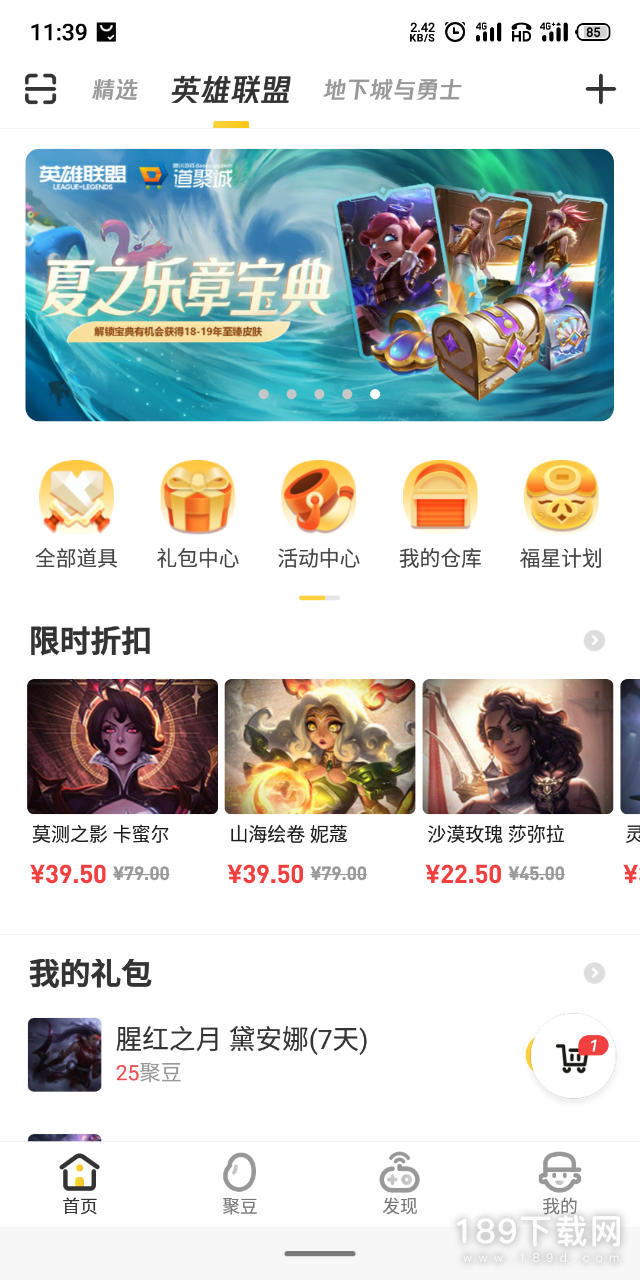This screenshot has height=1280, width=640.
Task: Open the 夏之乐章宝典 banner
Action: point(319,285)
